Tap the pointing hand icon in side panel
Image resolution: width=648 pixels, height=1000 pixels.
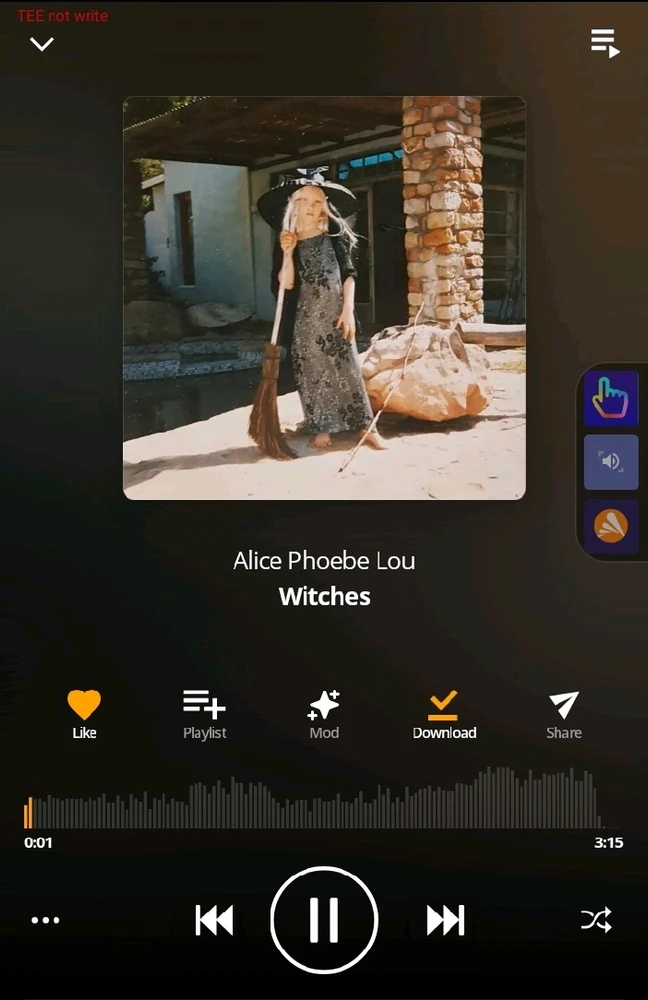[x=611, y=399]
